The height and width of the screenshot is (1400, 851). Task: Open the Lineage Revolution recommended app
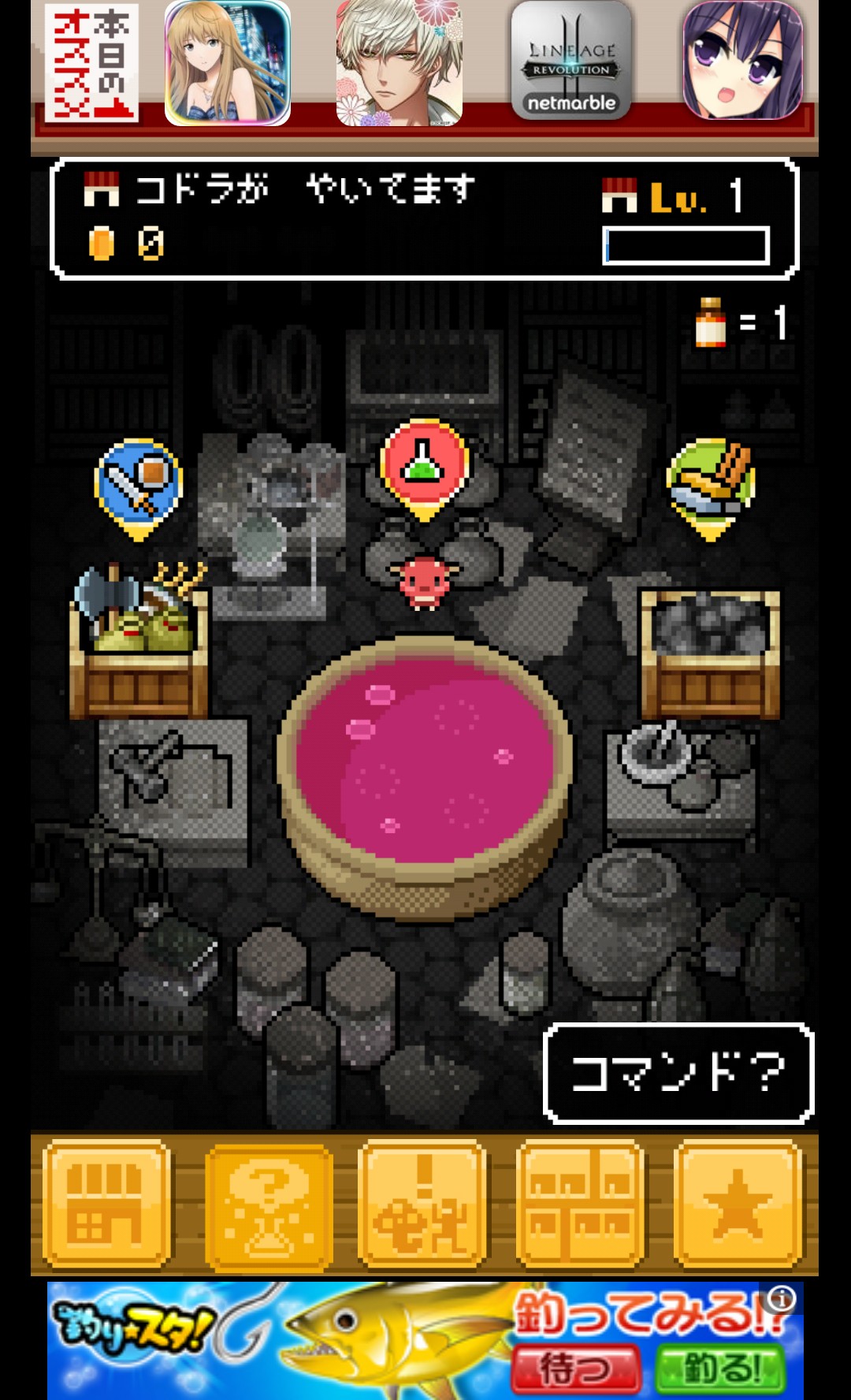coord(572,61)
